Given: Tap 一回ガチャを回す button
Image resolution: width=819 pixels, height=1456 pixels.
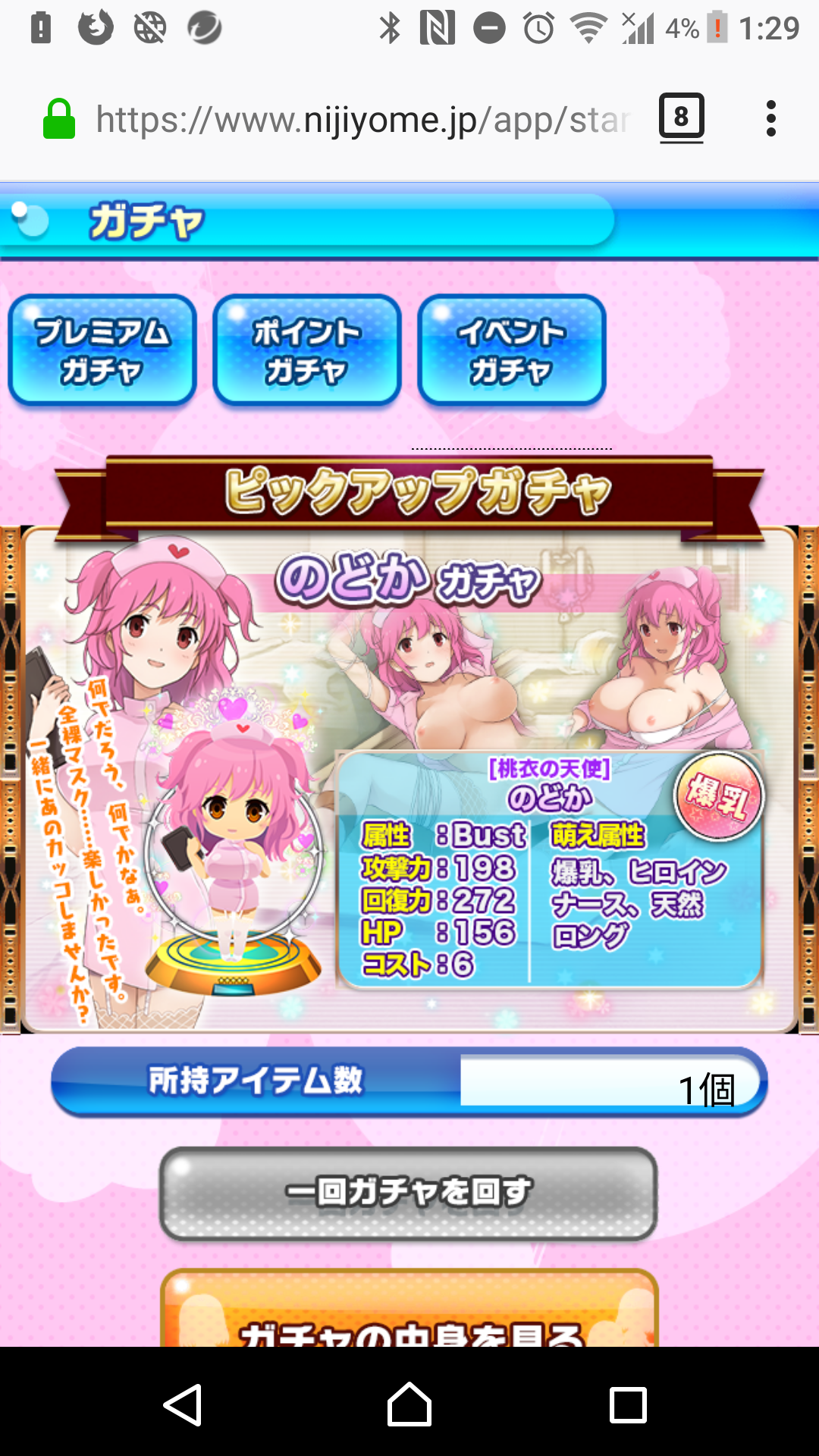Looking at the screenshot, I should [x=408, y=1193].
